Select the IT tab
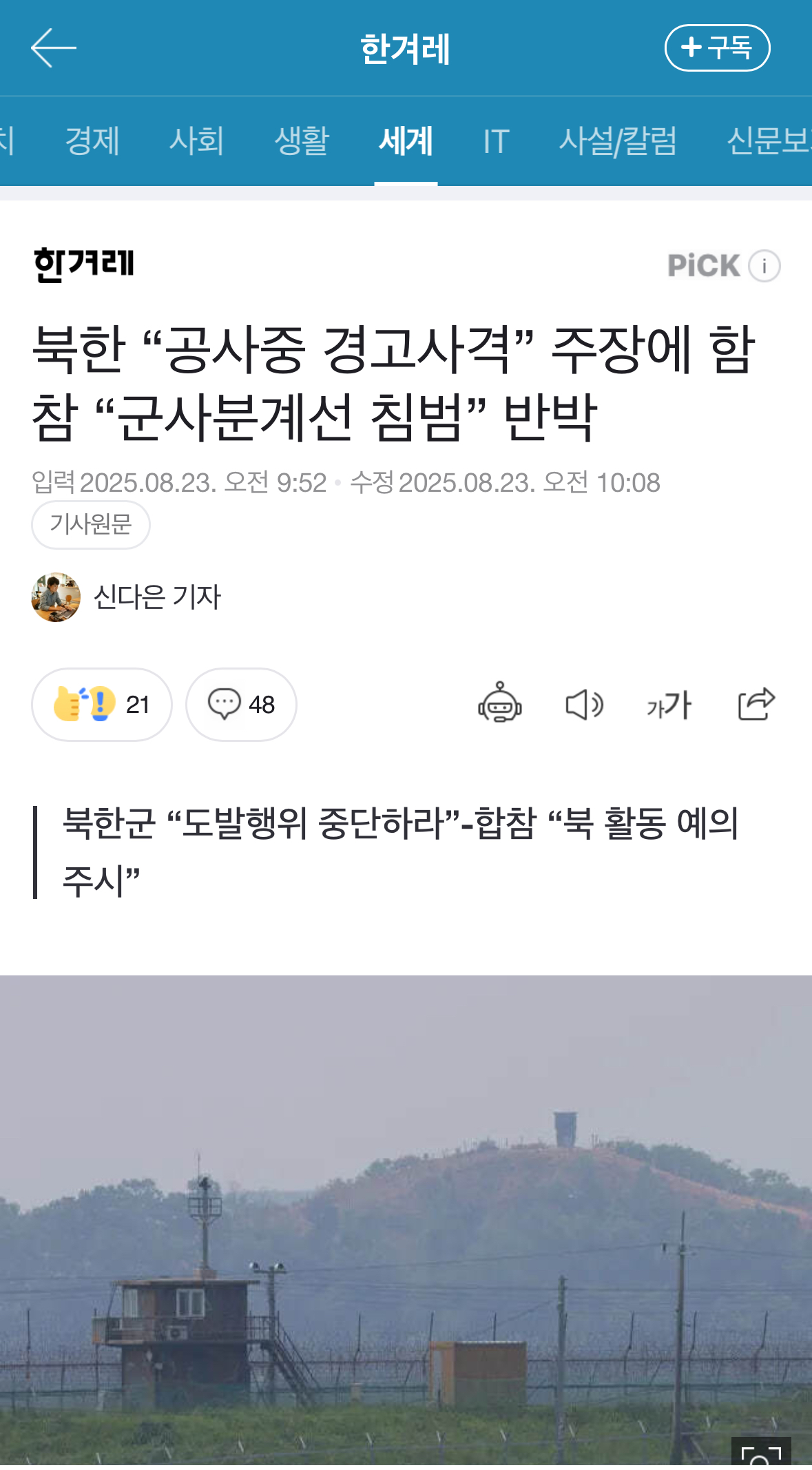The image size is (812, 1470). [x=496, y=141]
